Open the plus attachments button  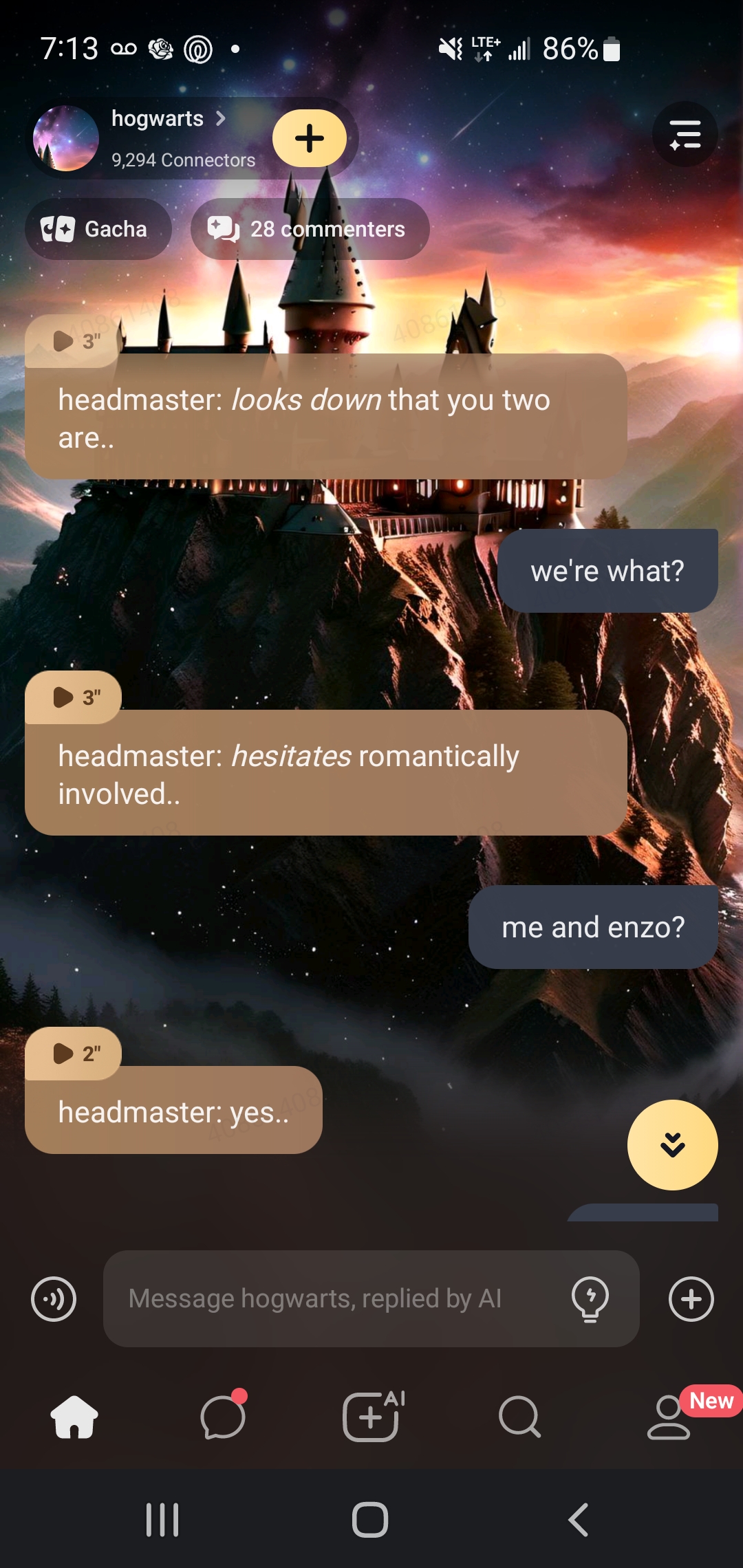(x=691, y=1299)
